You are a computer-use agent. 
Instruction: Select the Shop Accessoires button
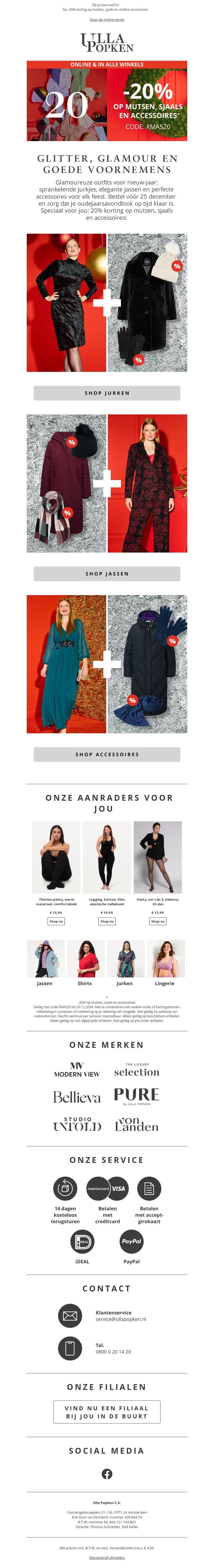(x=107, y=754)
